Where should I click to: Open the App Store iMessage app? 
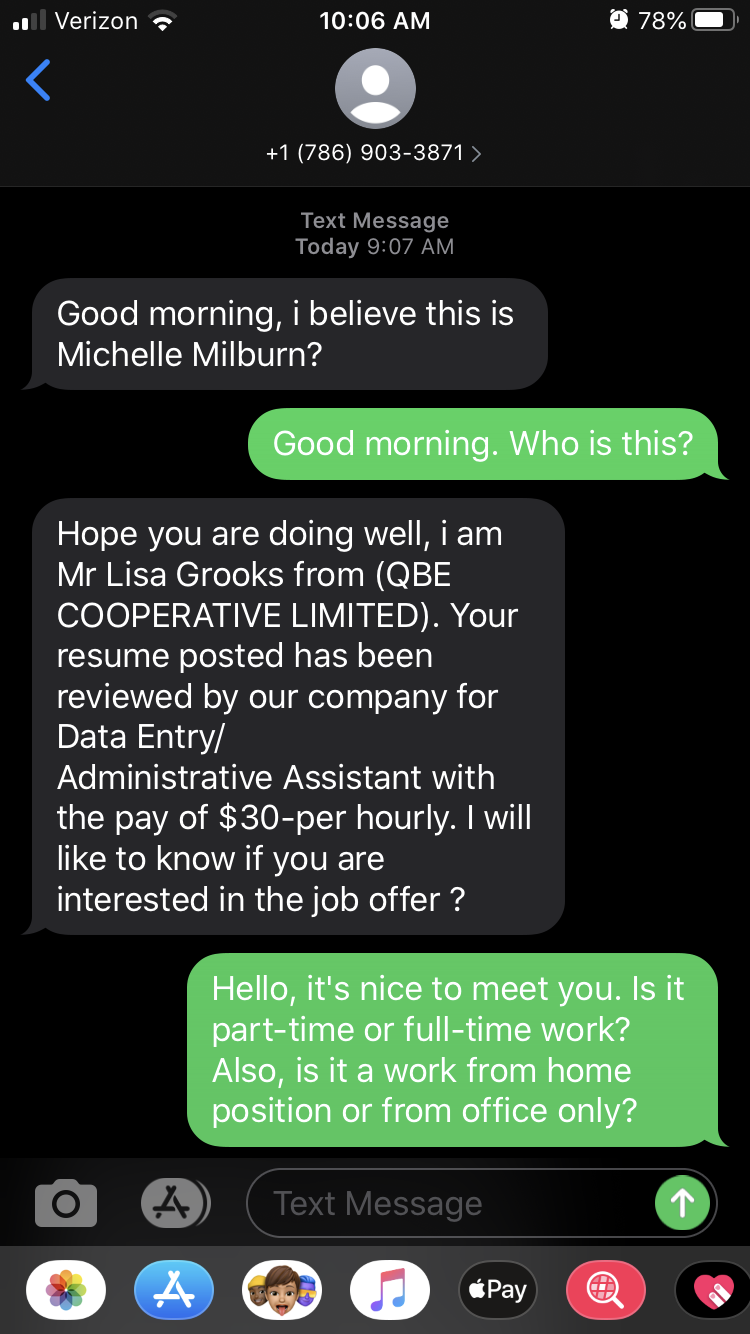coord(174,1290)
